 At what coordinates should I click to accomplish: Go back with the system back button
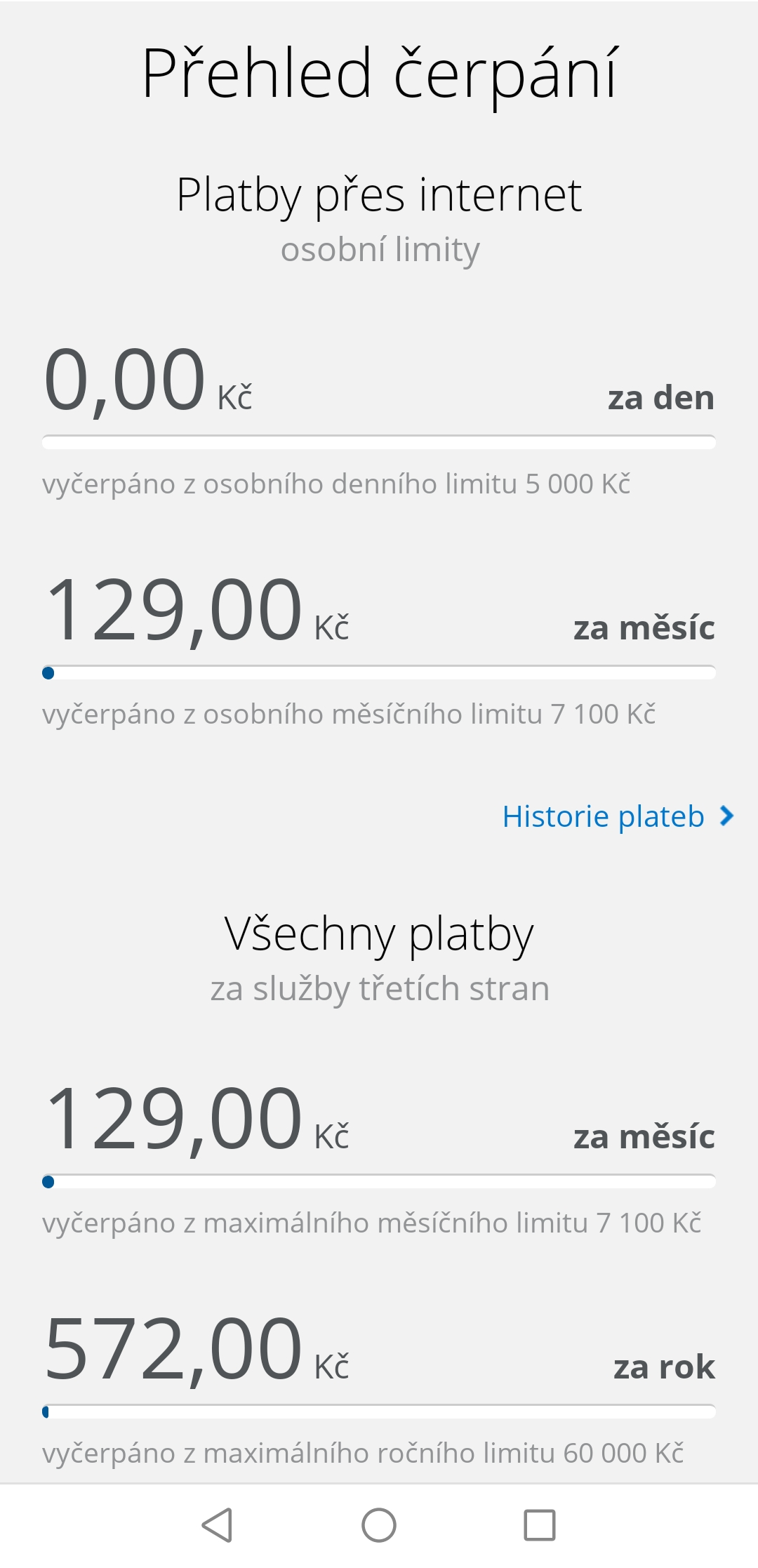[x=218, y=1525]
